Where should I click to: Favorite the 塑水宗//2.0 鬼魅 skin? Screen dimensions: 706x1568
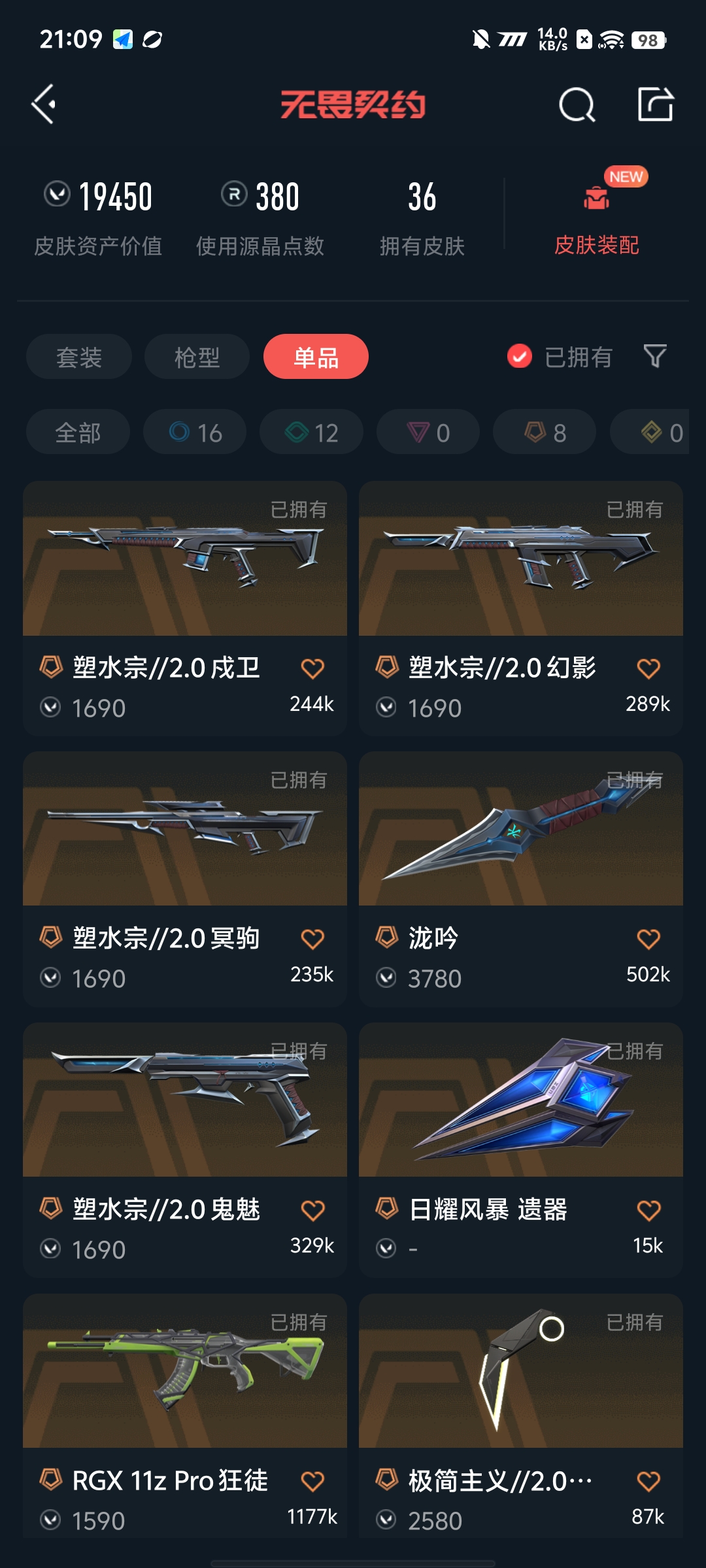click(x=312, y=1210)
